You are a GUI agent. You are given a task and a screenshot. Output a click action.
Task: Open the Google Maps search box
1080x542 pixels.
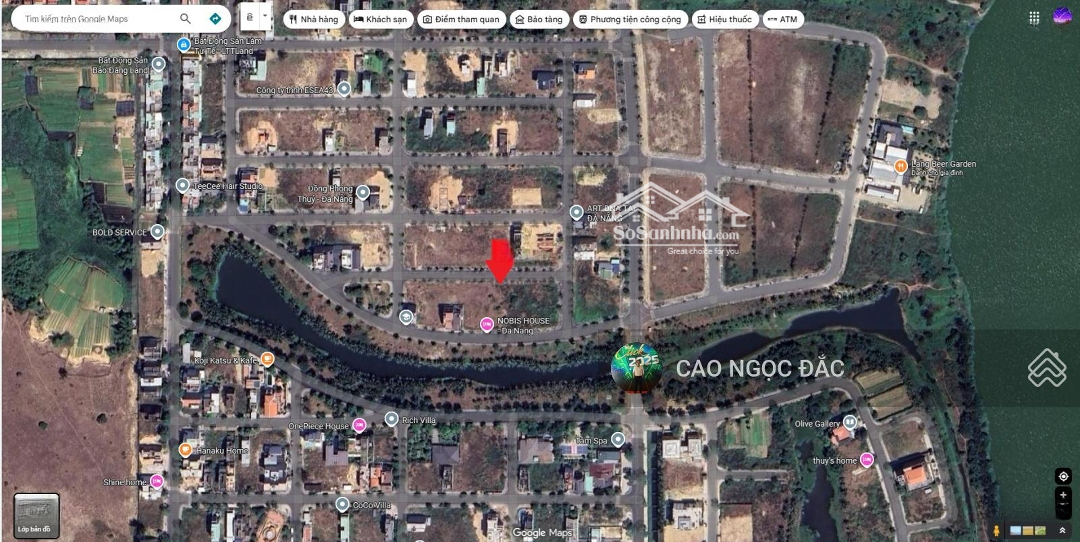tap(95, 19)
